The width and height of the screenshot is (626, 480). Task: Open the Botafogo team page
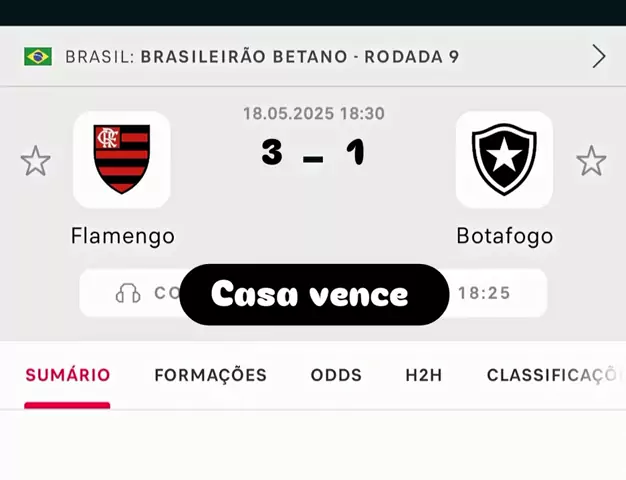coord(504,160)
